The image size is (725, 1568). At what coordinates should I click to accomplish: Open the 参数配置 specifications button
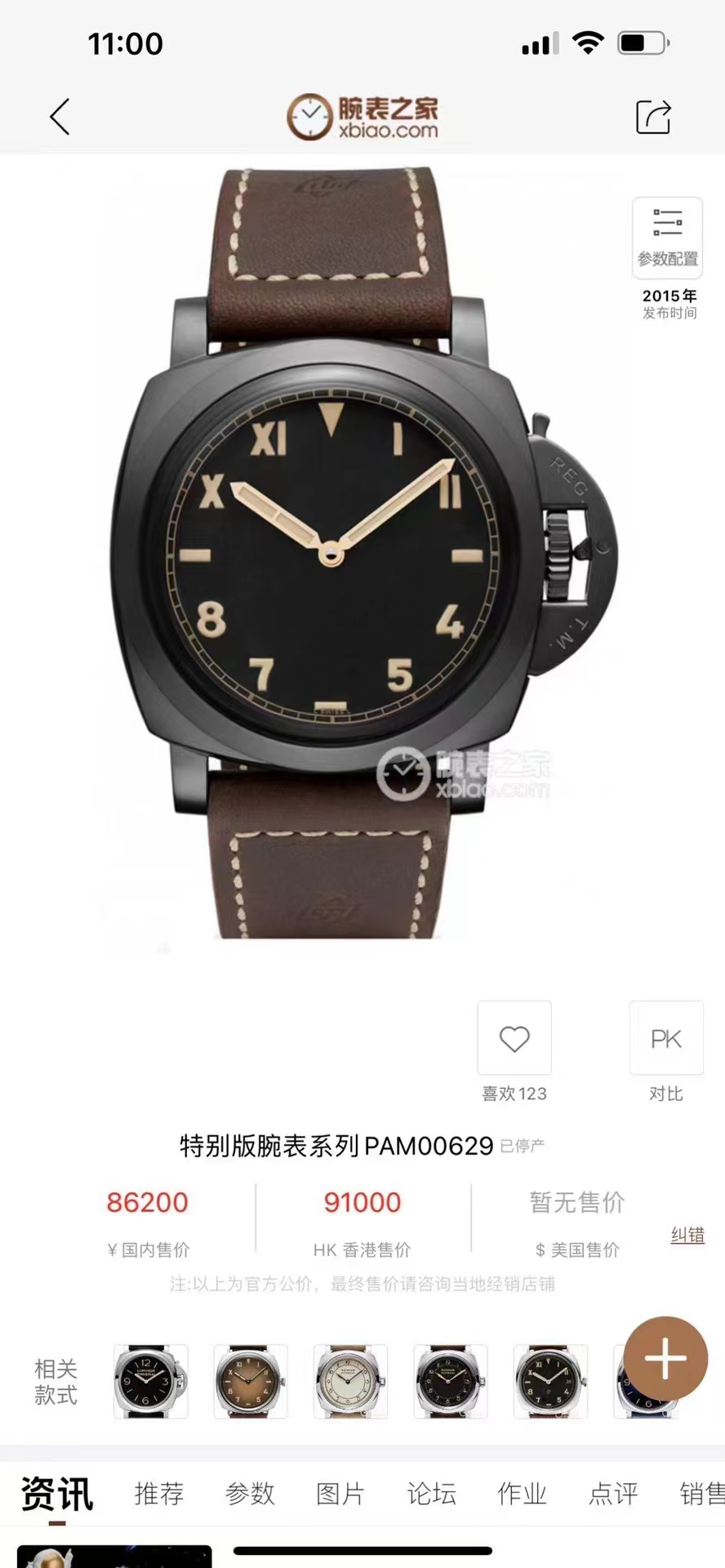click(x=667, y=237)
